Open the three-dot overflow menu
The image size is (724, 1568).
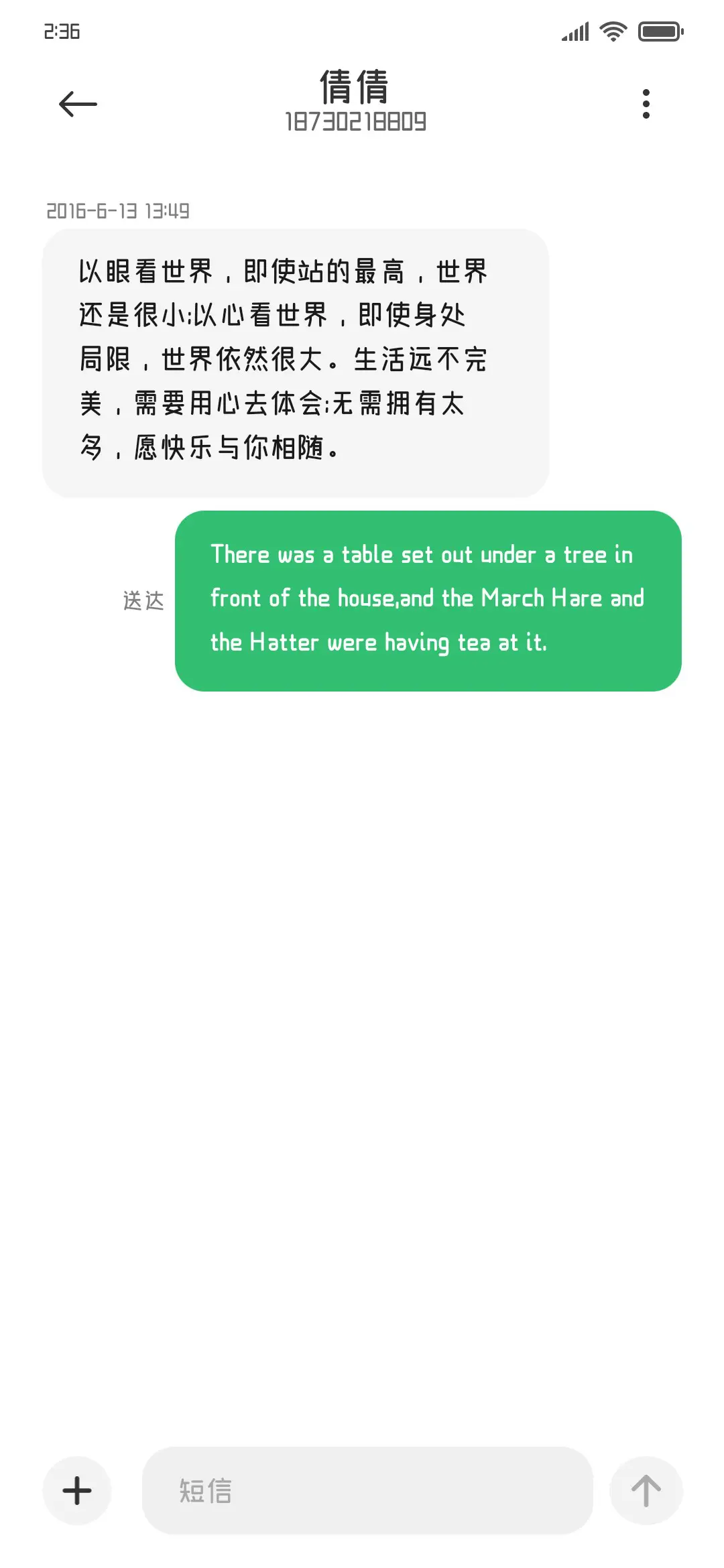tap(646, 103)
